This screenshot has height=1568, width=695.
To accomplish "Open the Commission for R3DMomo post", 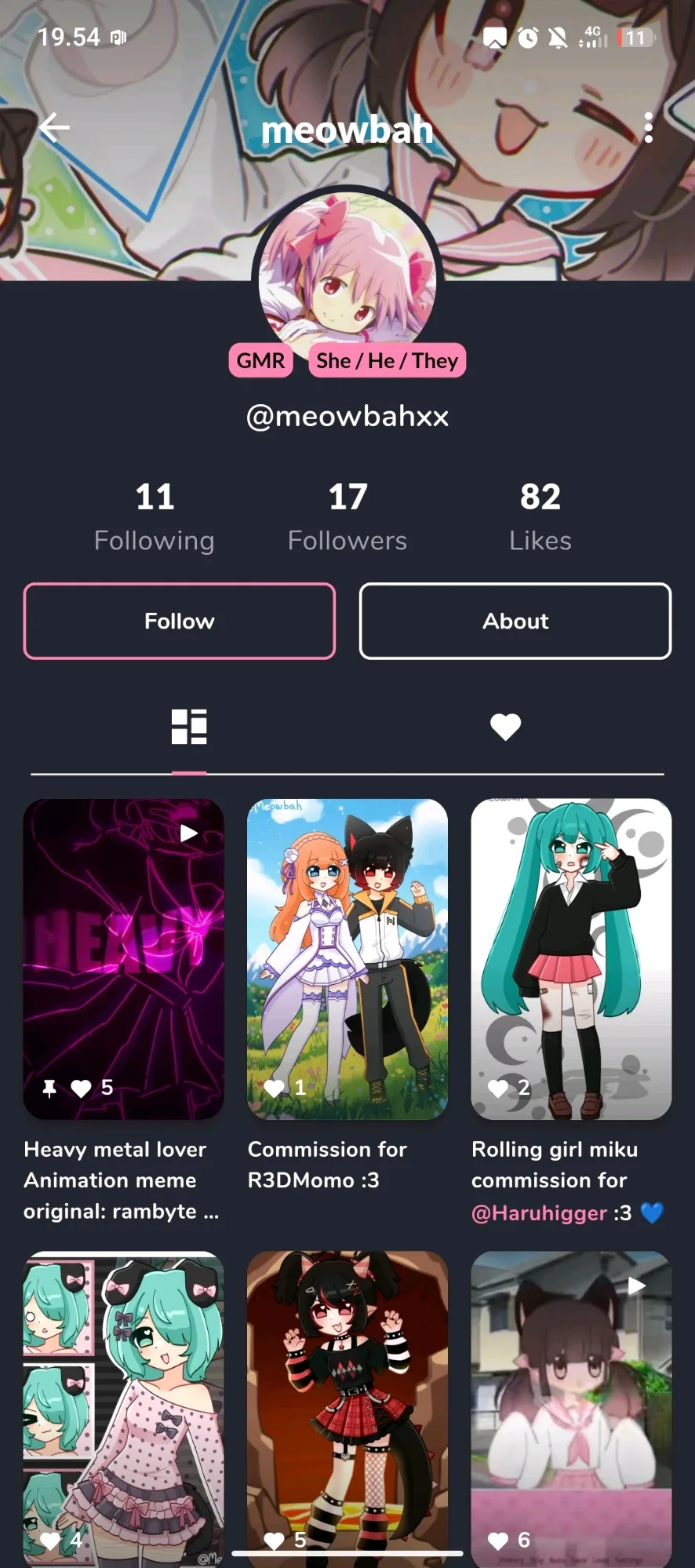I will [347, 958].
